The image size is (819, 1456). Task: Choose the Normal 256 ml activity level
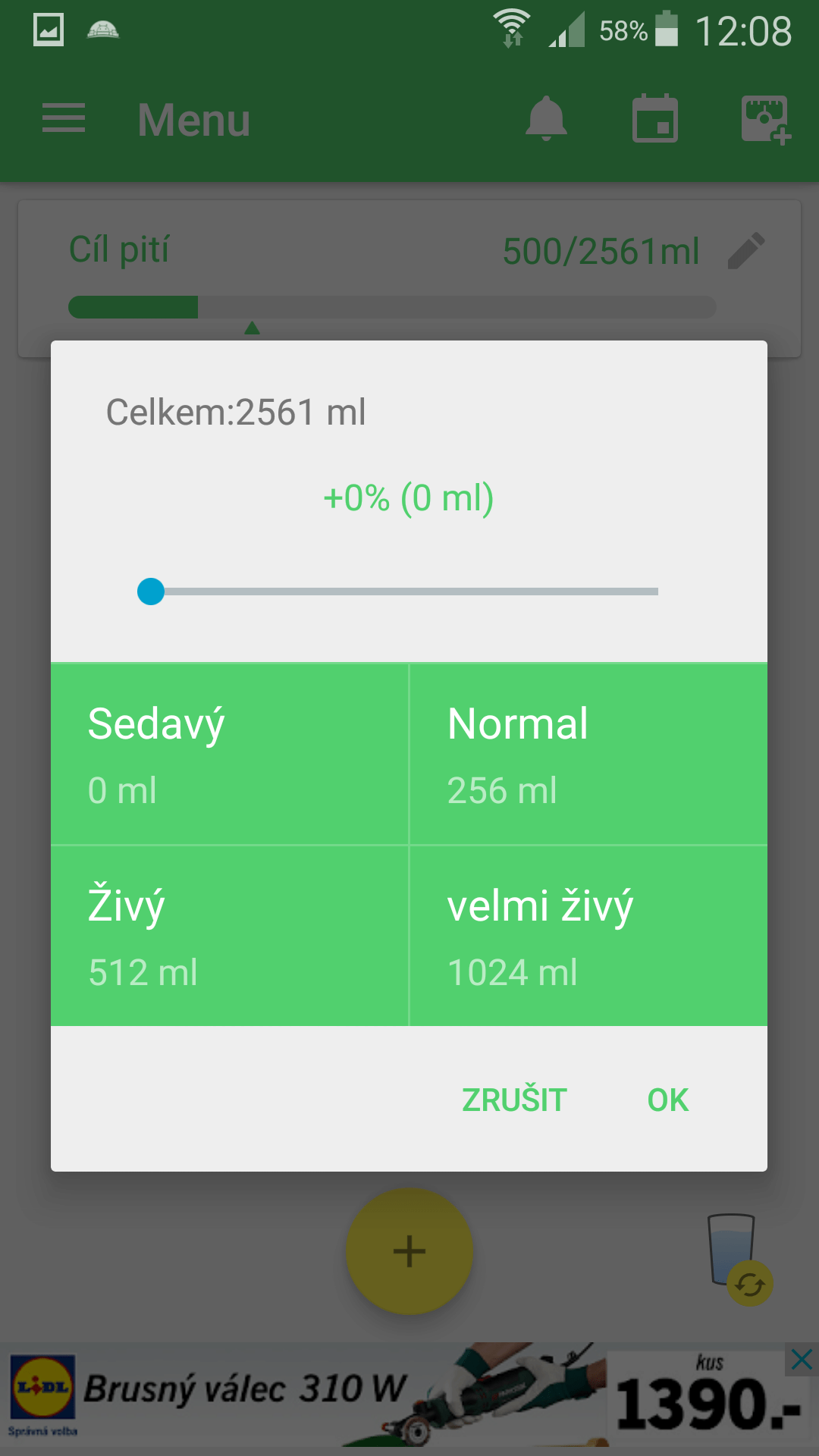(589, 755)
